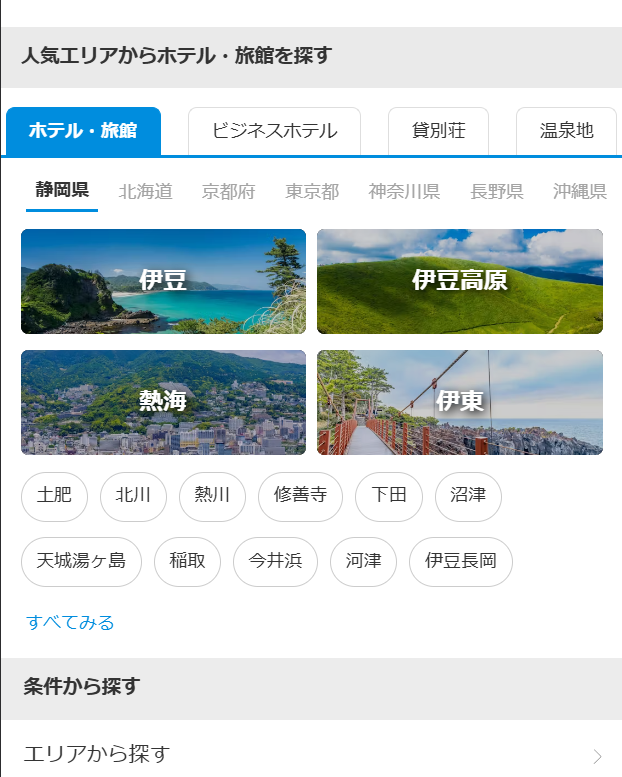Switch to the ビジネスホテル tab
The width and height of the screenshot is (622, 777).
pos(274,131)
